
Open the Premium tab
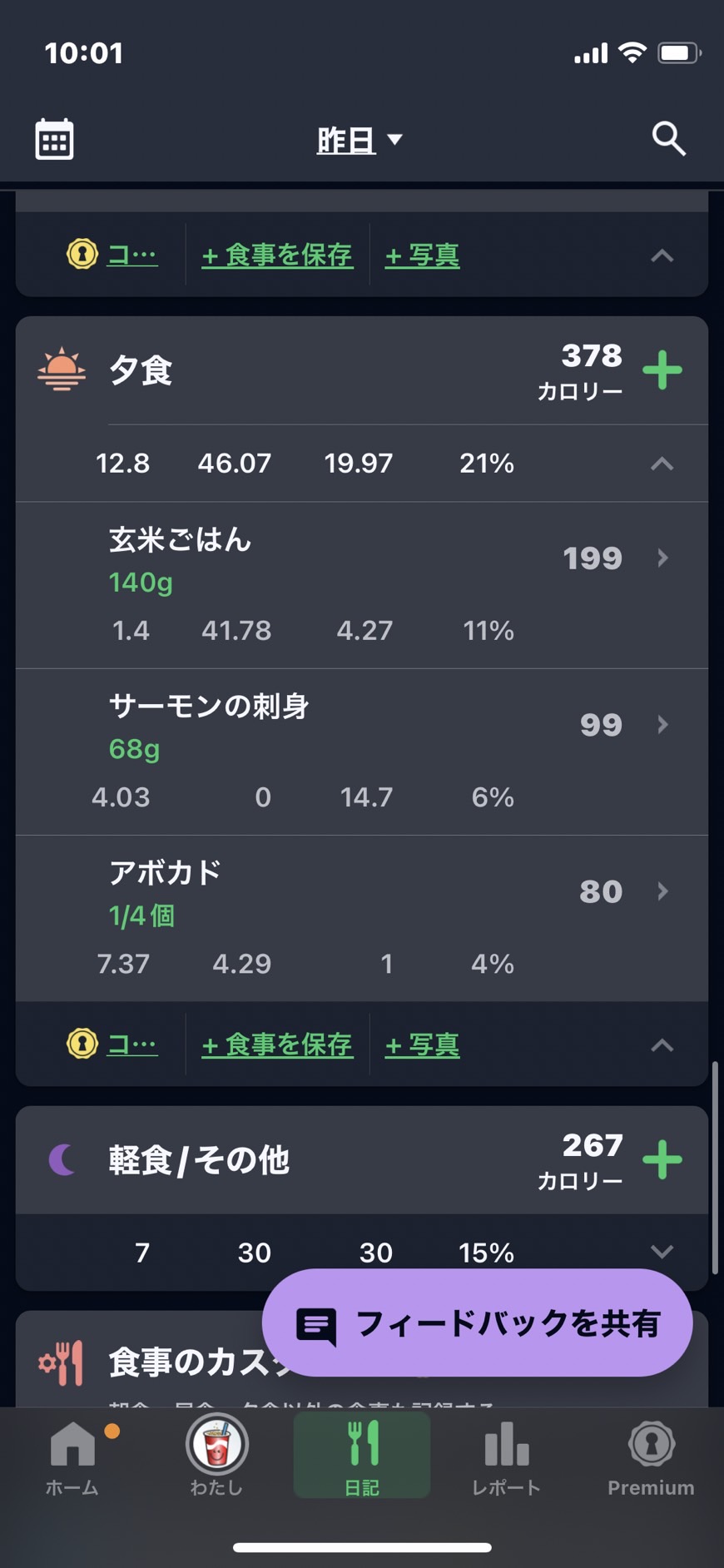pos(651,1457)
